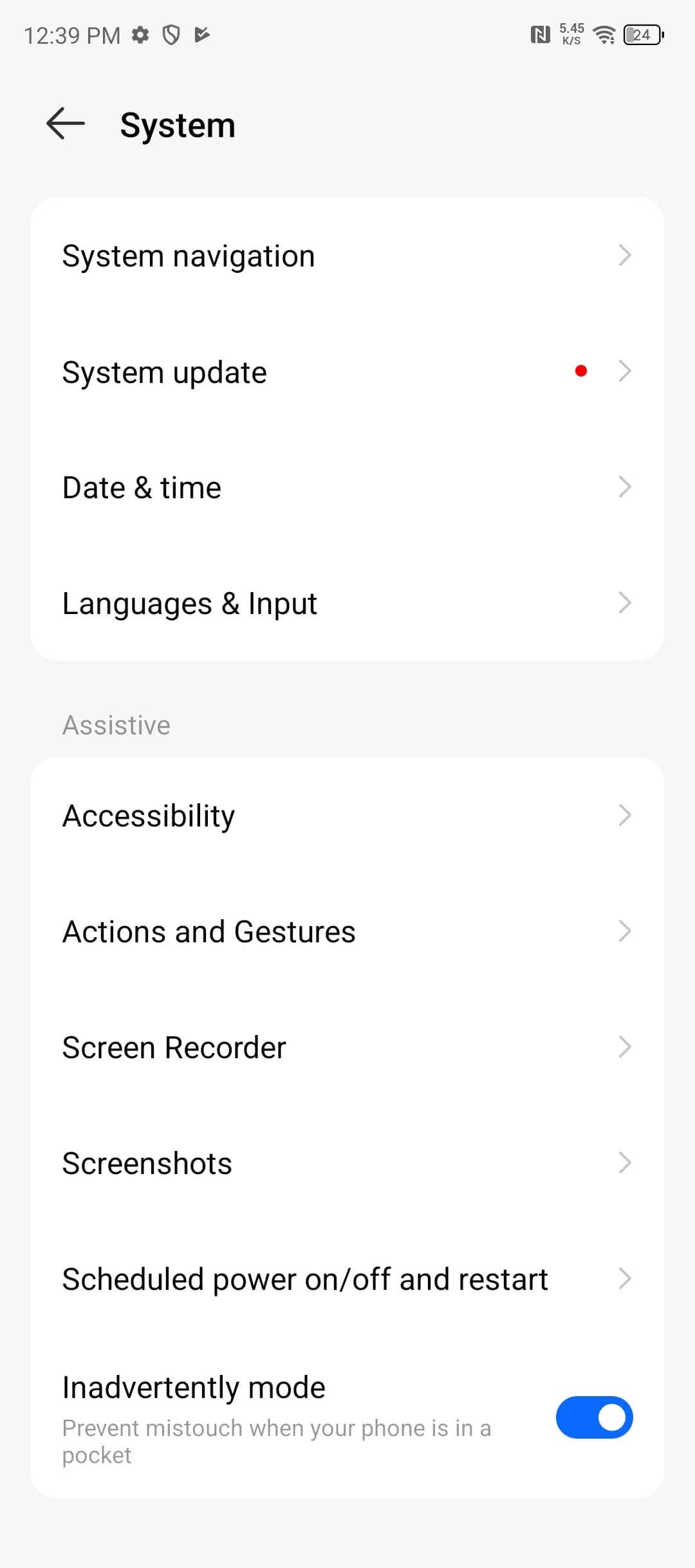Screen dimensions: 695x1568
Task: Open Screen Recorder settings
Action: (x=347, y=1047)
